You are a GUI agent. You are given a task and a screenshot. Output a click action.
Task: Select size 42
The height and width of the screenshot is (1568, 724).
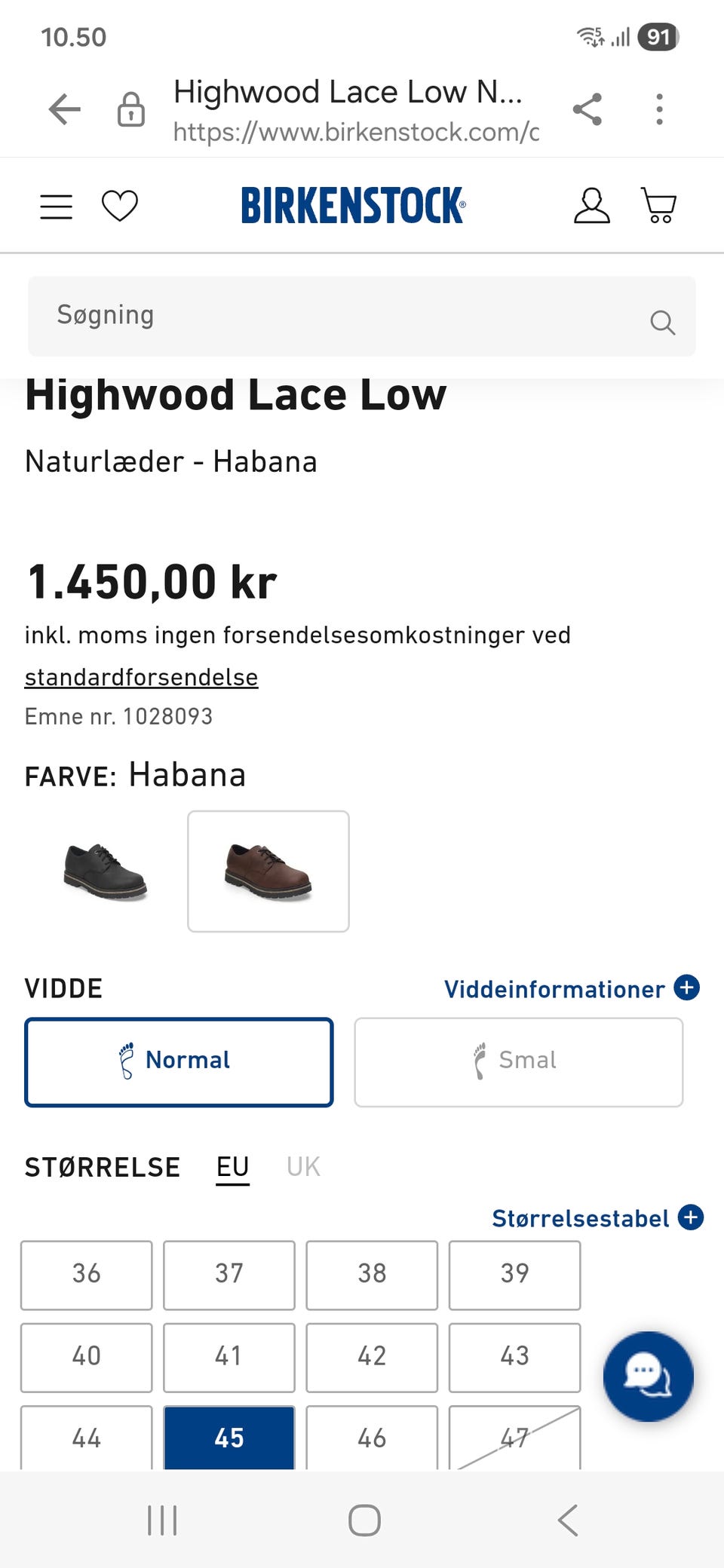pyautogui.click(x=371, y=1357)
